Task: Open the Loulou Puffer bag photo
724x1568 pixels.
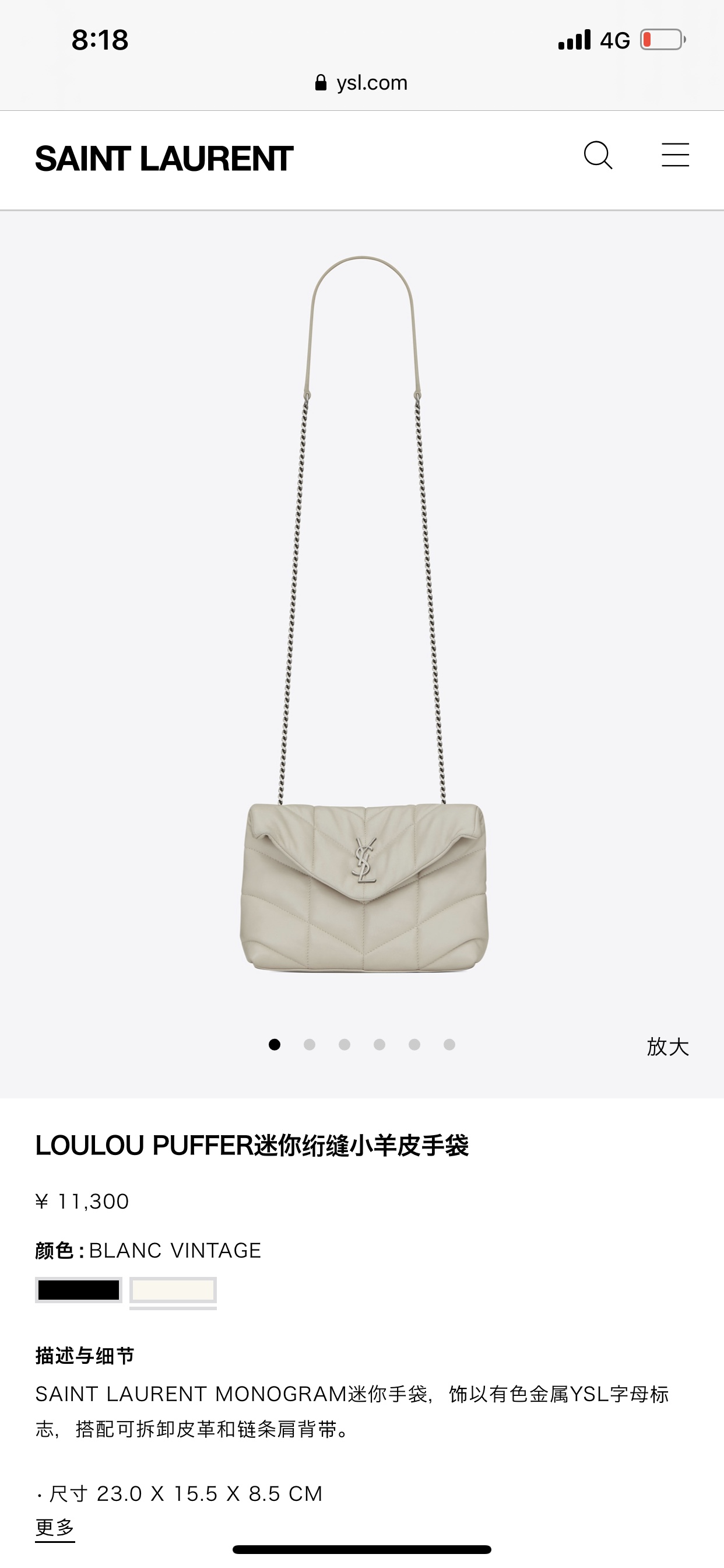Action: point(363,888)
